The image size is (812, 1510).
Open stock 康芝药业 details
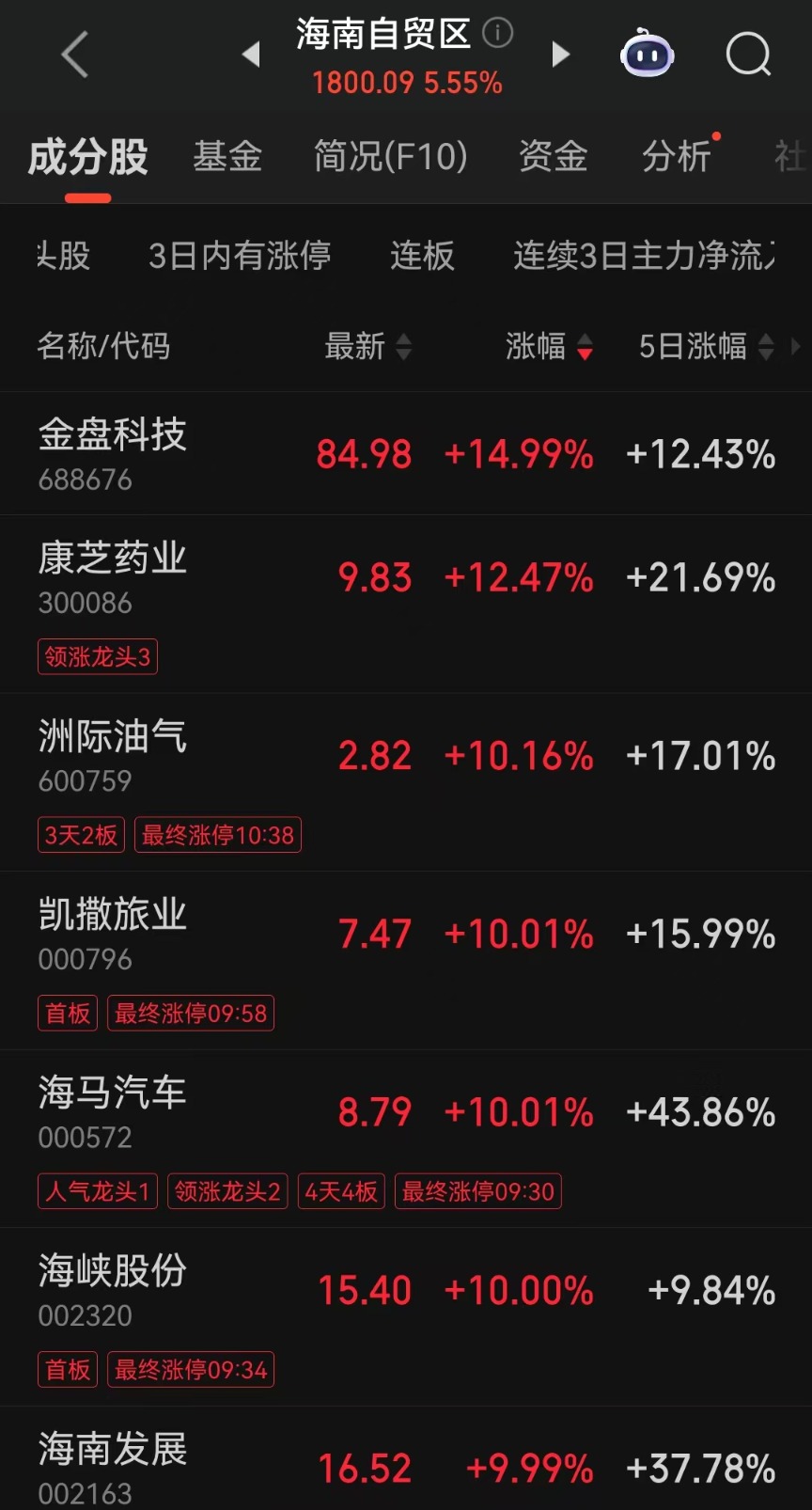[113, 575]
